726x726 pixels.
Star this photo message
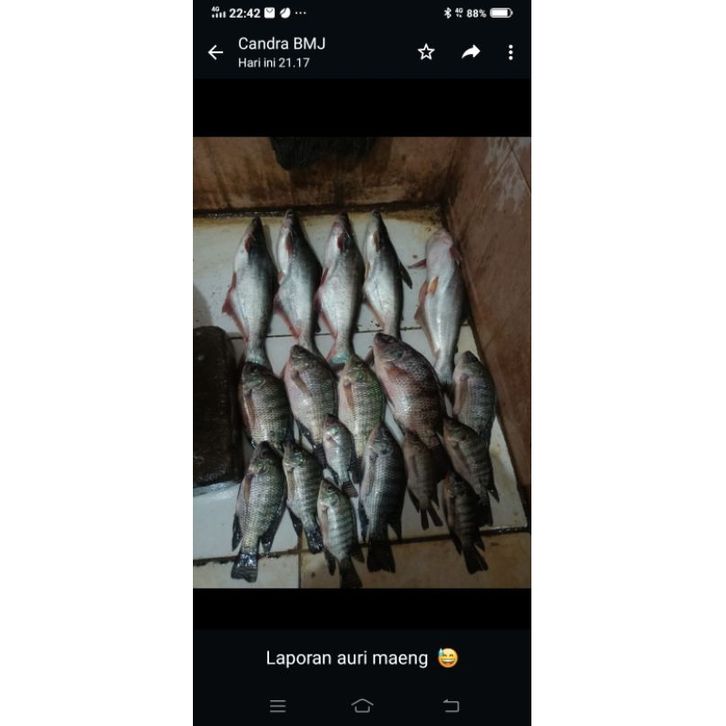pos(426,52)
